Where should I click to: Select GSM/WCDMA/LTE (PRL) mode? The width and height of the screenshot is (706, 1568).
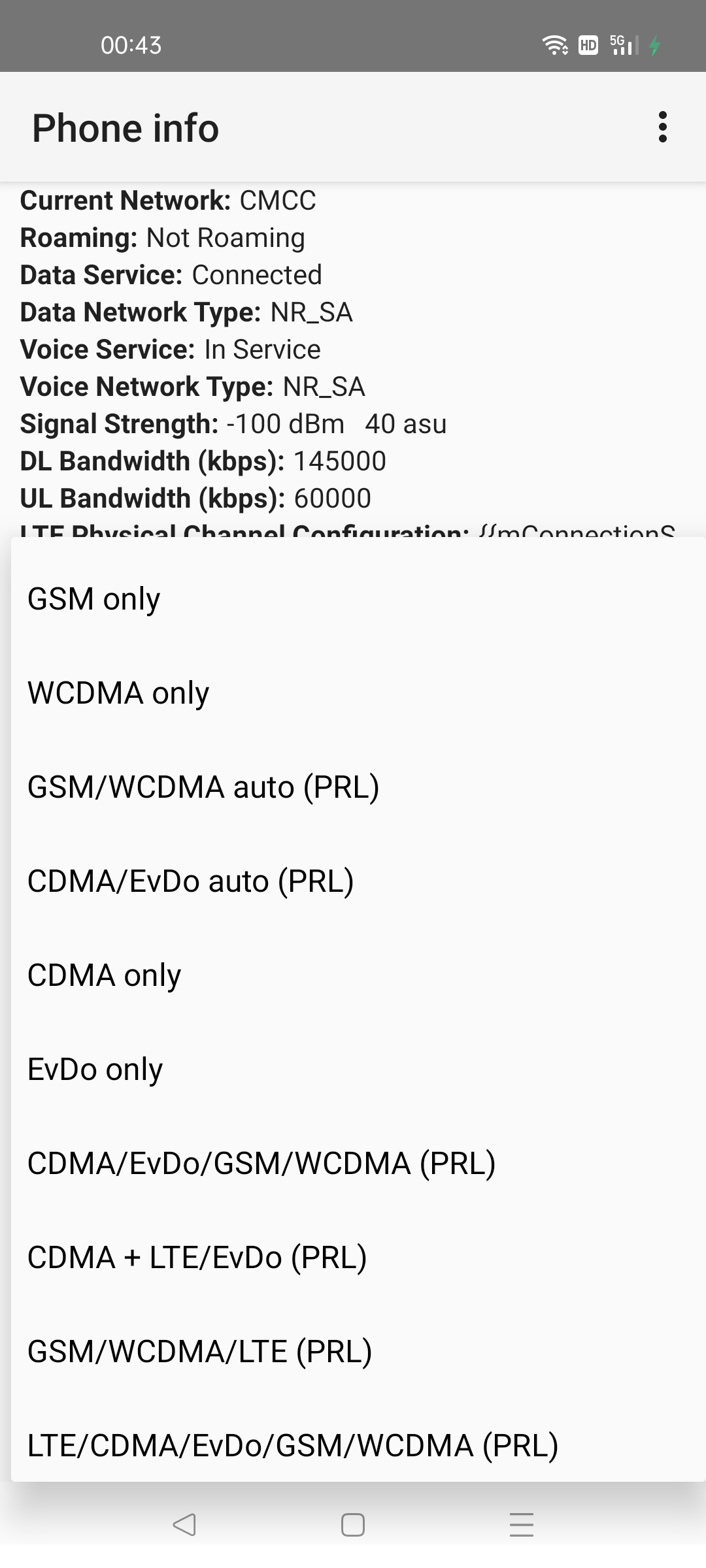pos(199,1350)
